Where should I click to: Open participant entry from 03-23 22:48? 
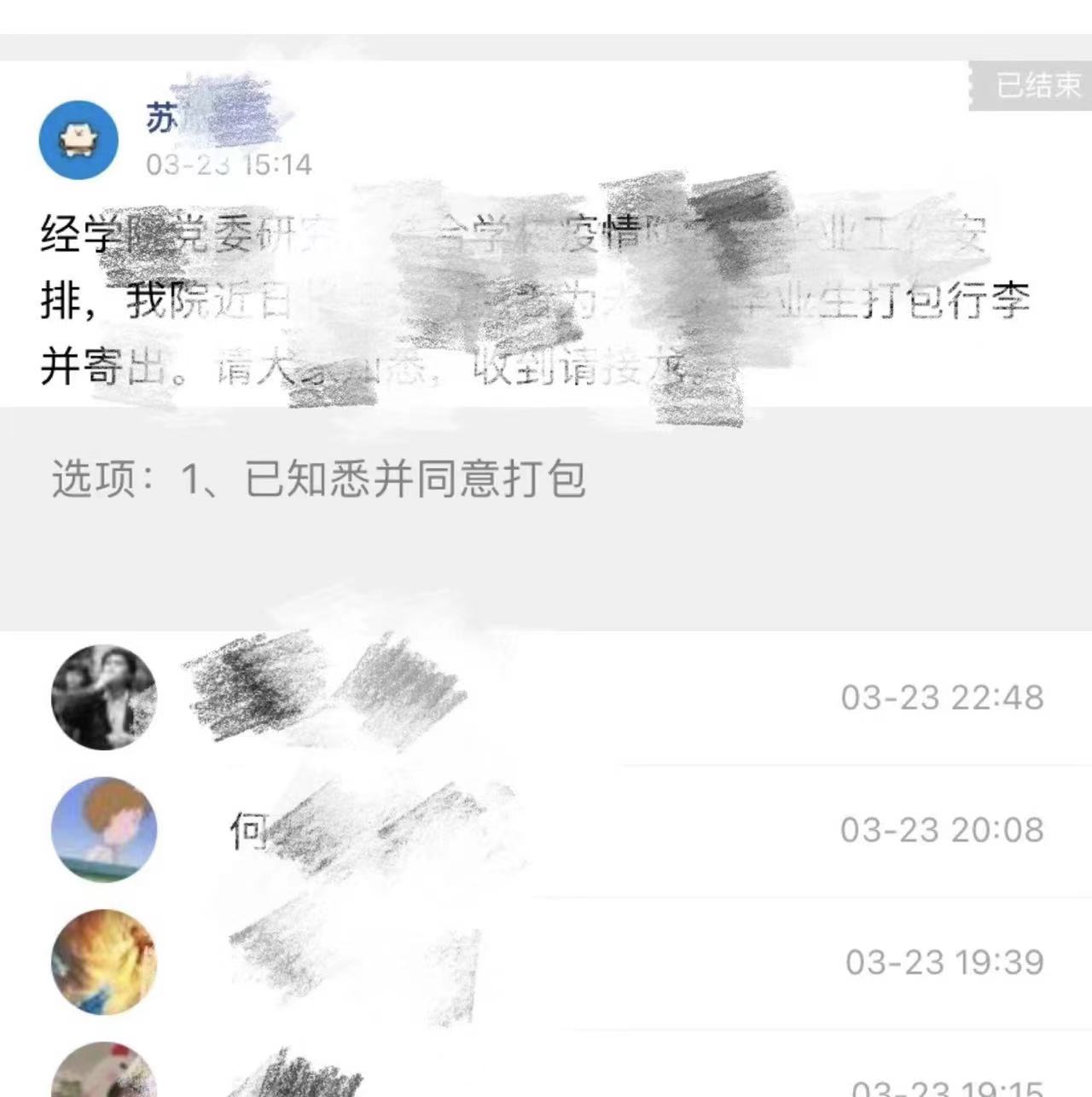546,698
